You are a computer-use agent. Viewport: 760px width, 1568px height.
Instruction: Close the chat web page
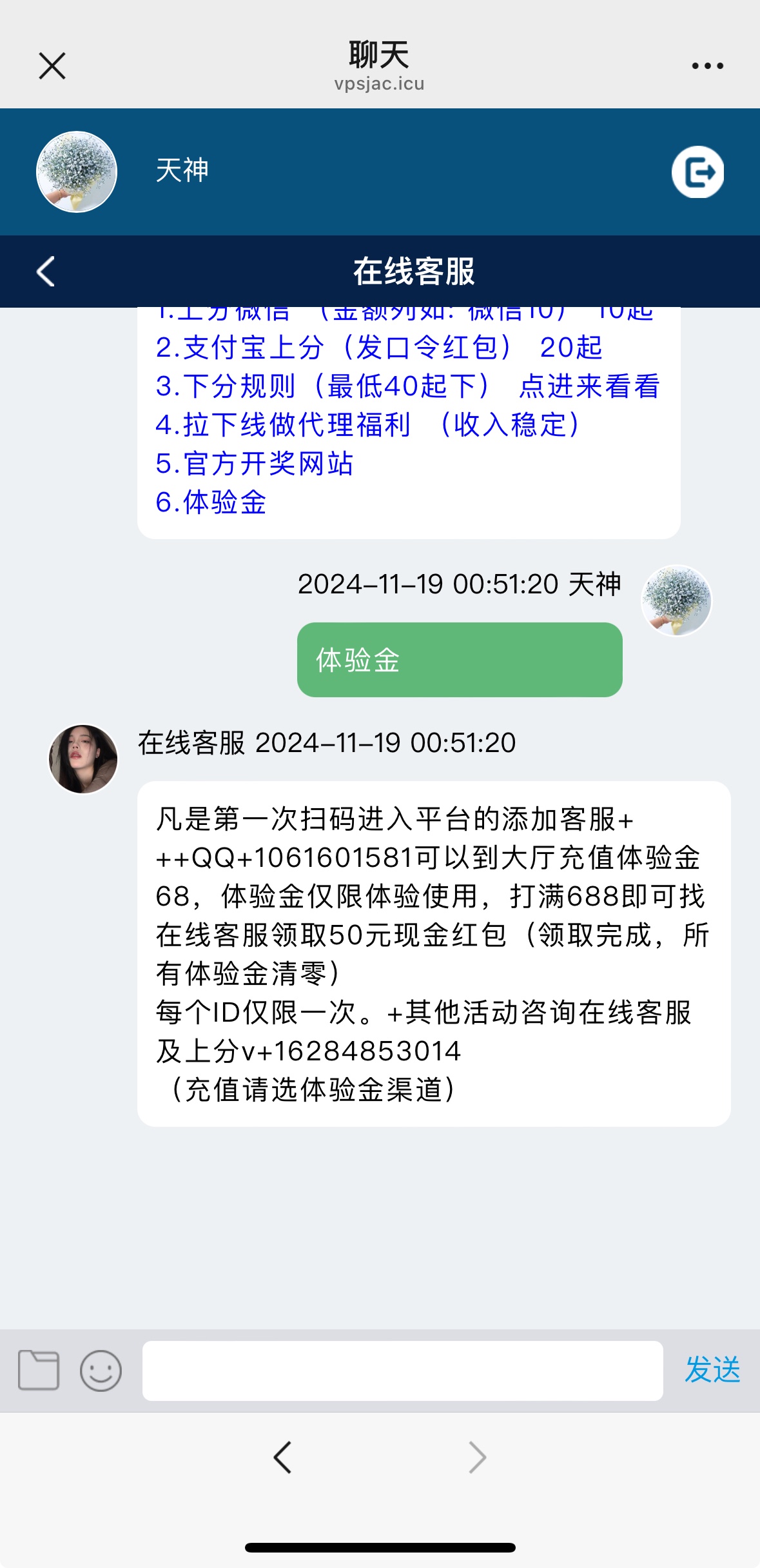point(52,66)
